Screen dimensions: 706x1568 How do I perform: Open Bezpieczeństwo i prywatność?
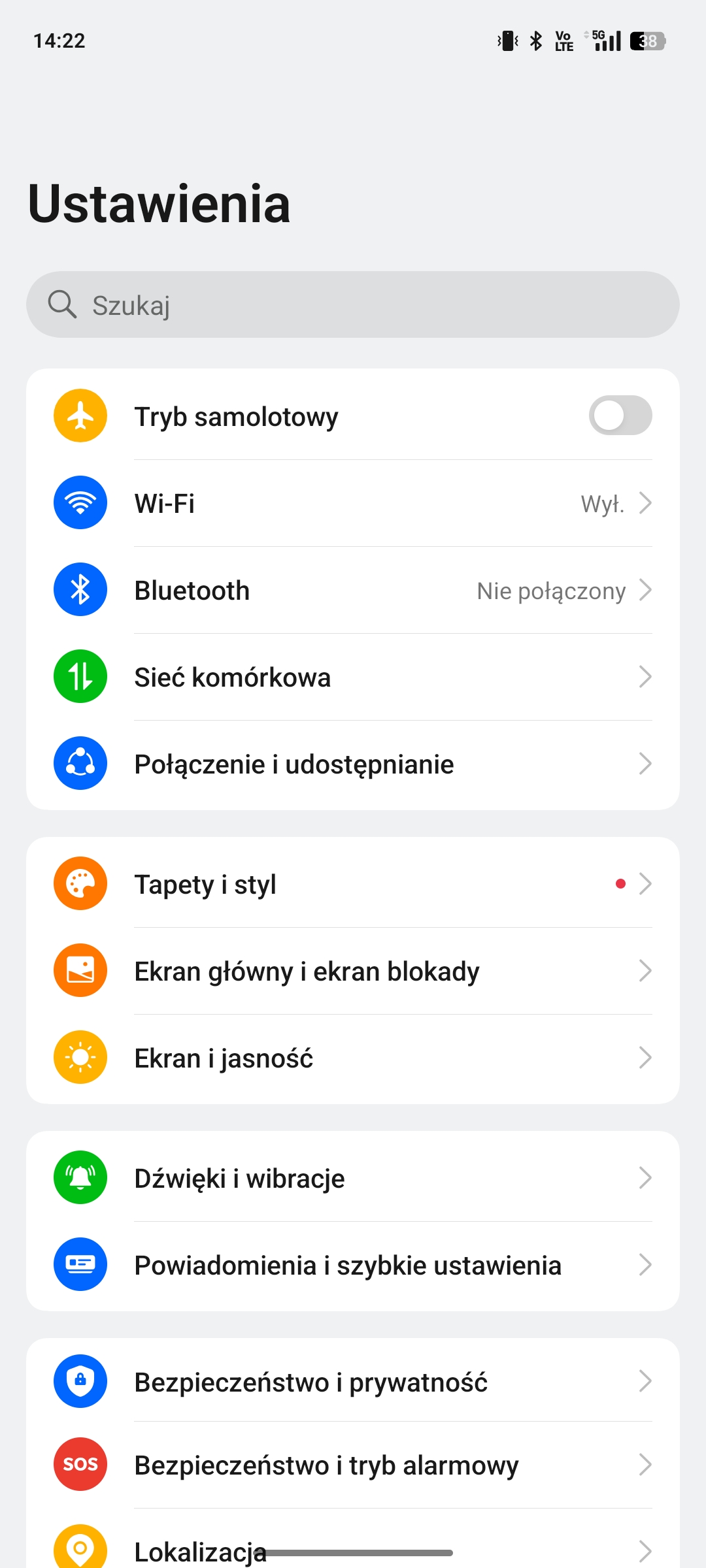click(x=353, y=1381)
